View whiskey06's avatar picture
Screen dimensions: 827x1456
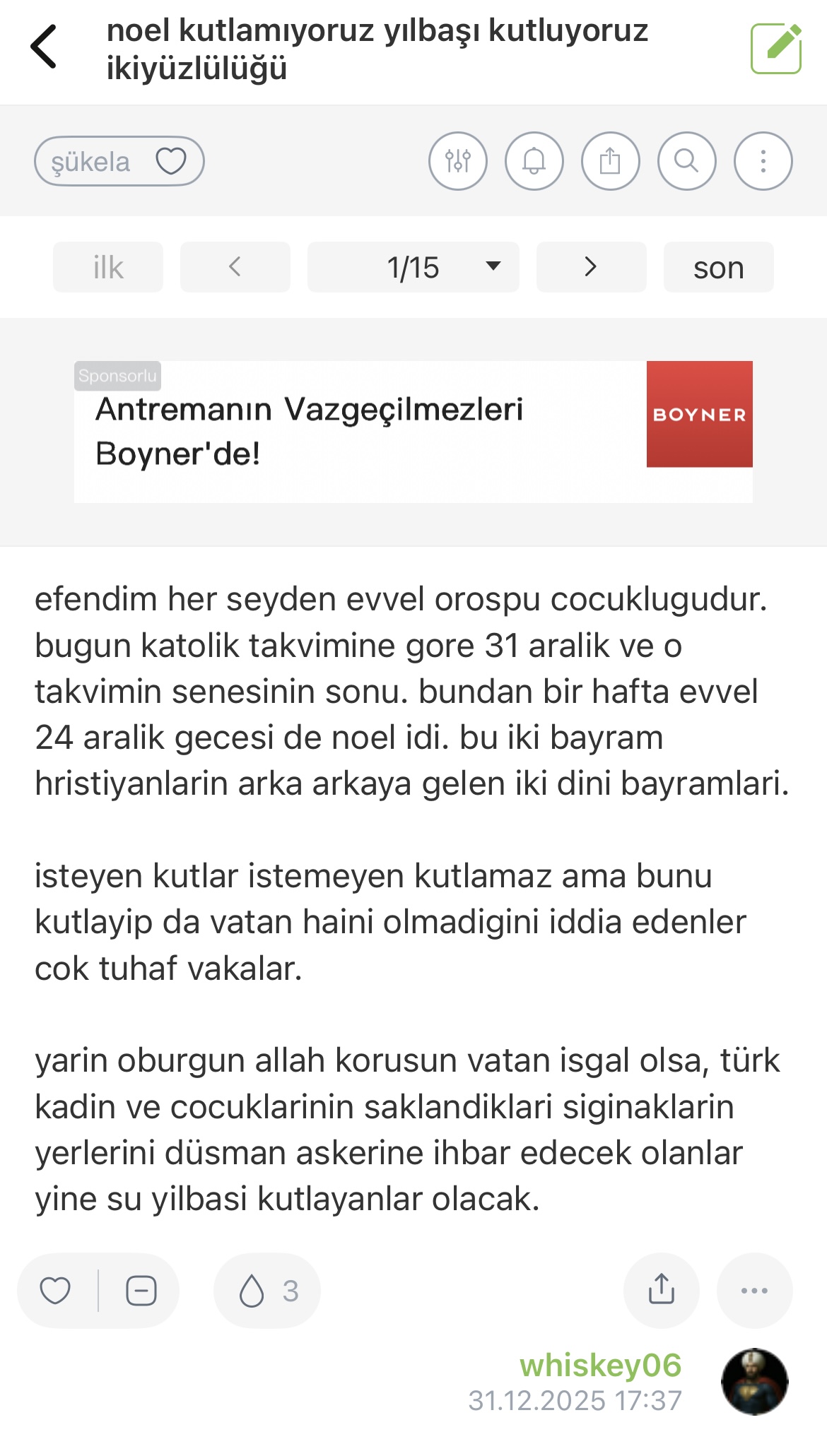pos(755,1382)
